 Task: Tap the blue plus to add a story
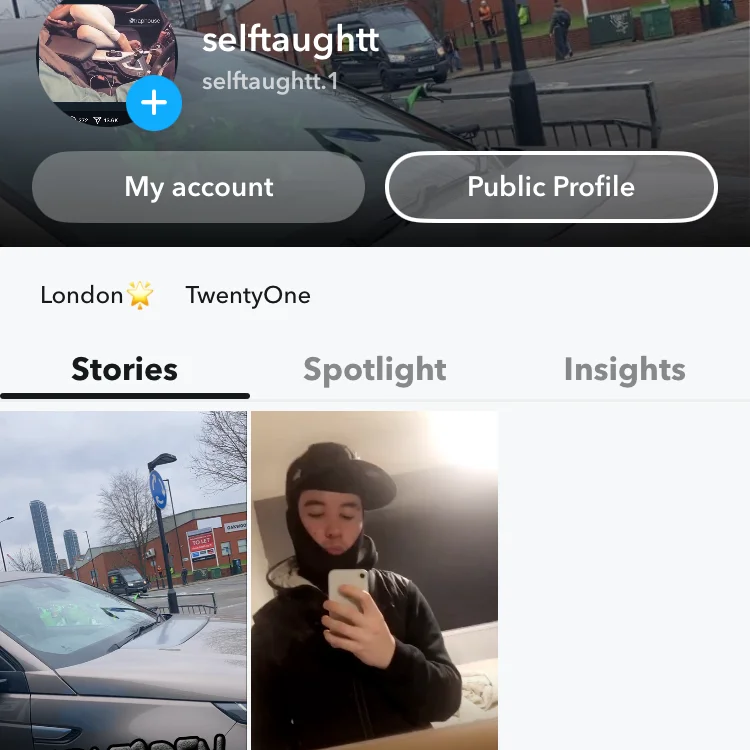point(154,103)
